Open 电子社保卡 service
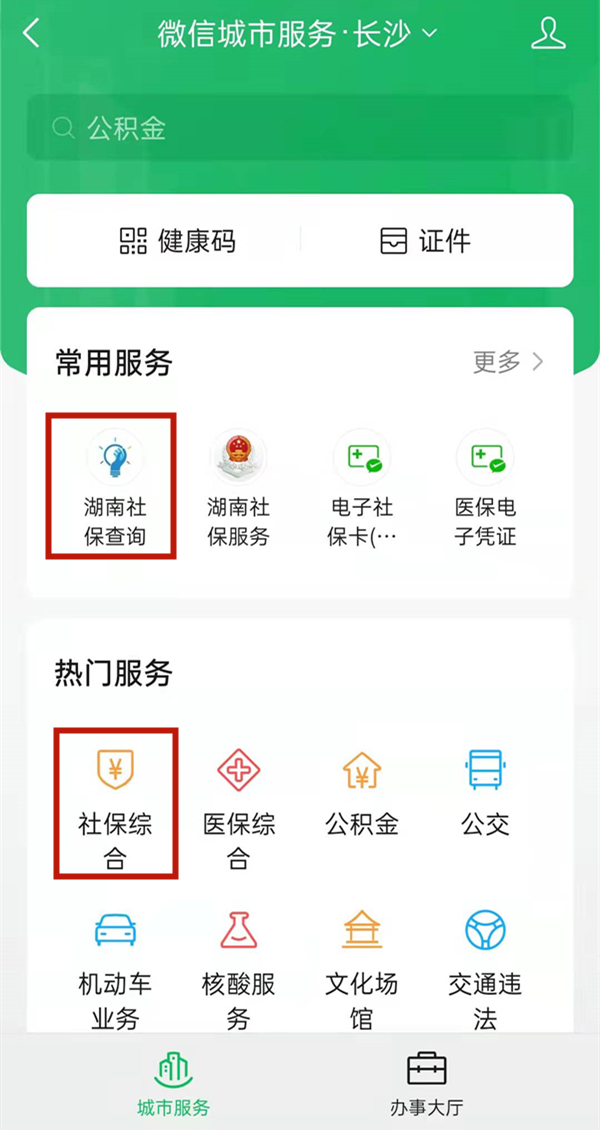 click(x=362, y=488)
